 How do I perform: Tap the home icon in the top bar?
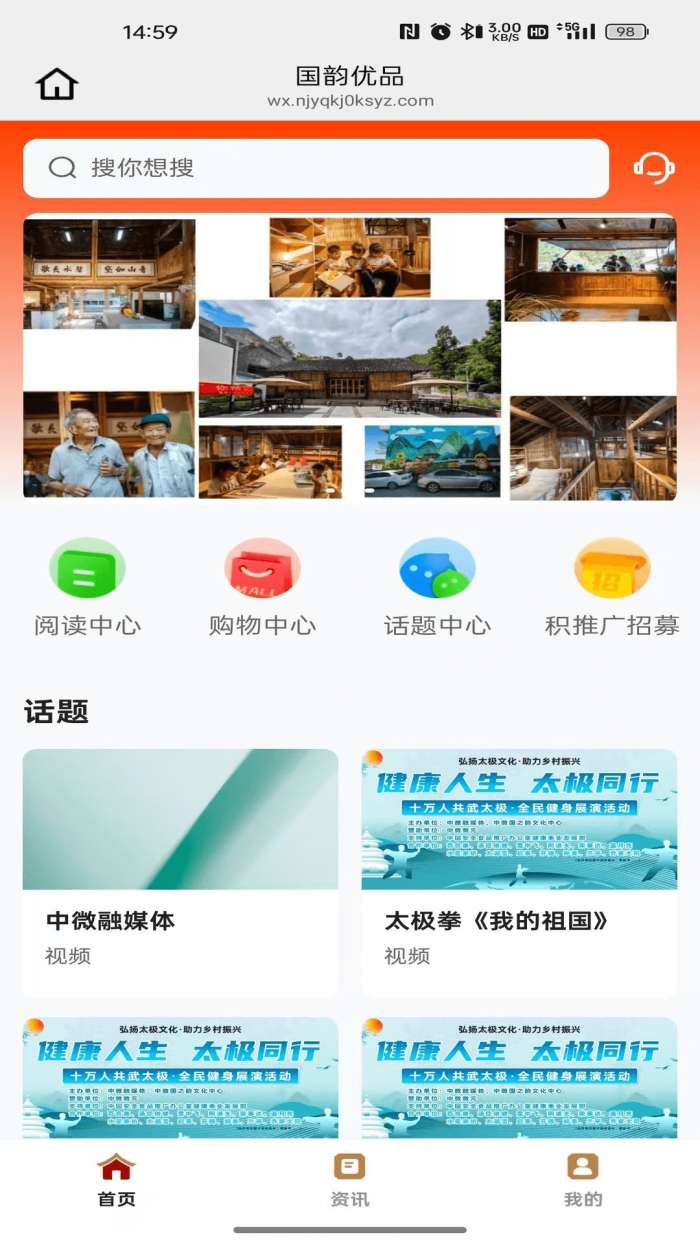click(57, 85)
